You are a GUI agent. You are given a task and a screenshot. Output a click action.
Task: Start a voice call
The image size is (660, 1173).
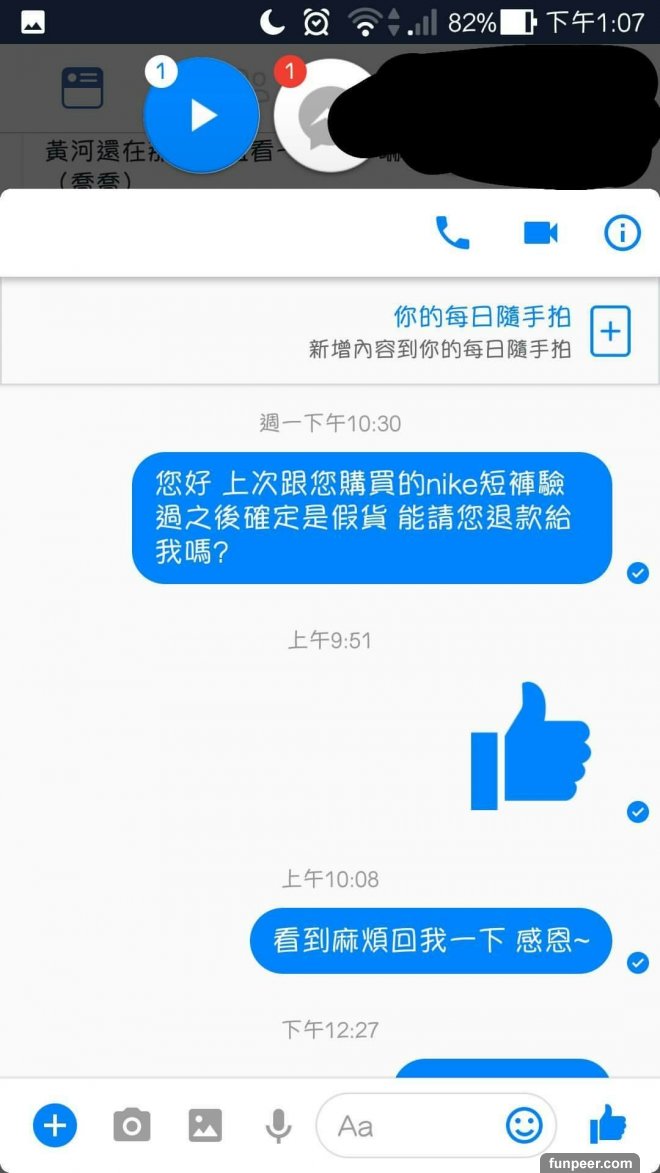452,234
